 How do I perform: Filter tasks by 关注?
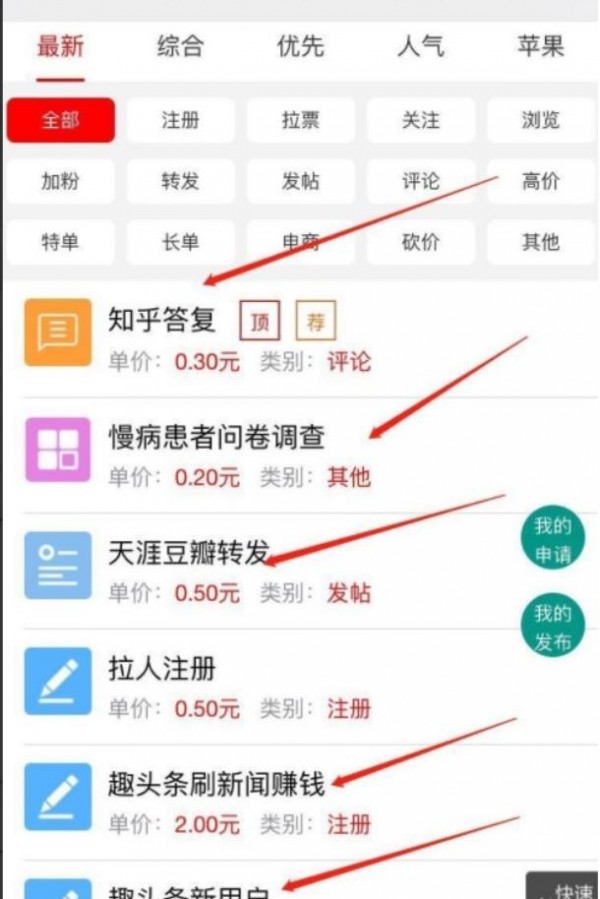420,121
